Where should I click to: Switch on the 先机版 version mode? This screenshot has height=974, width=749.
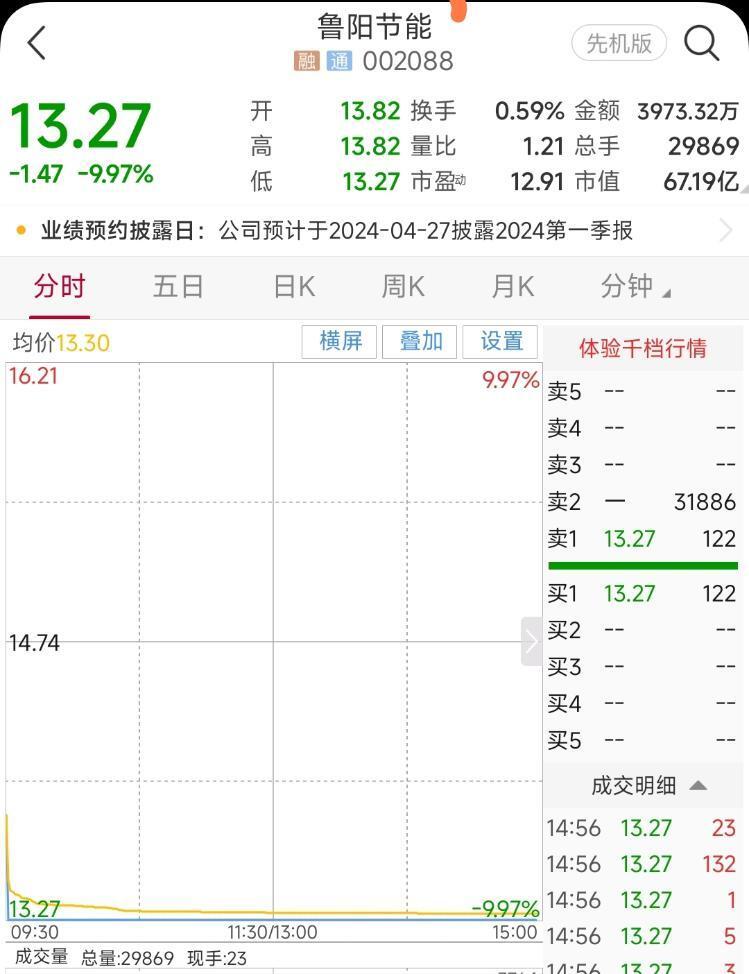point(619,44)
